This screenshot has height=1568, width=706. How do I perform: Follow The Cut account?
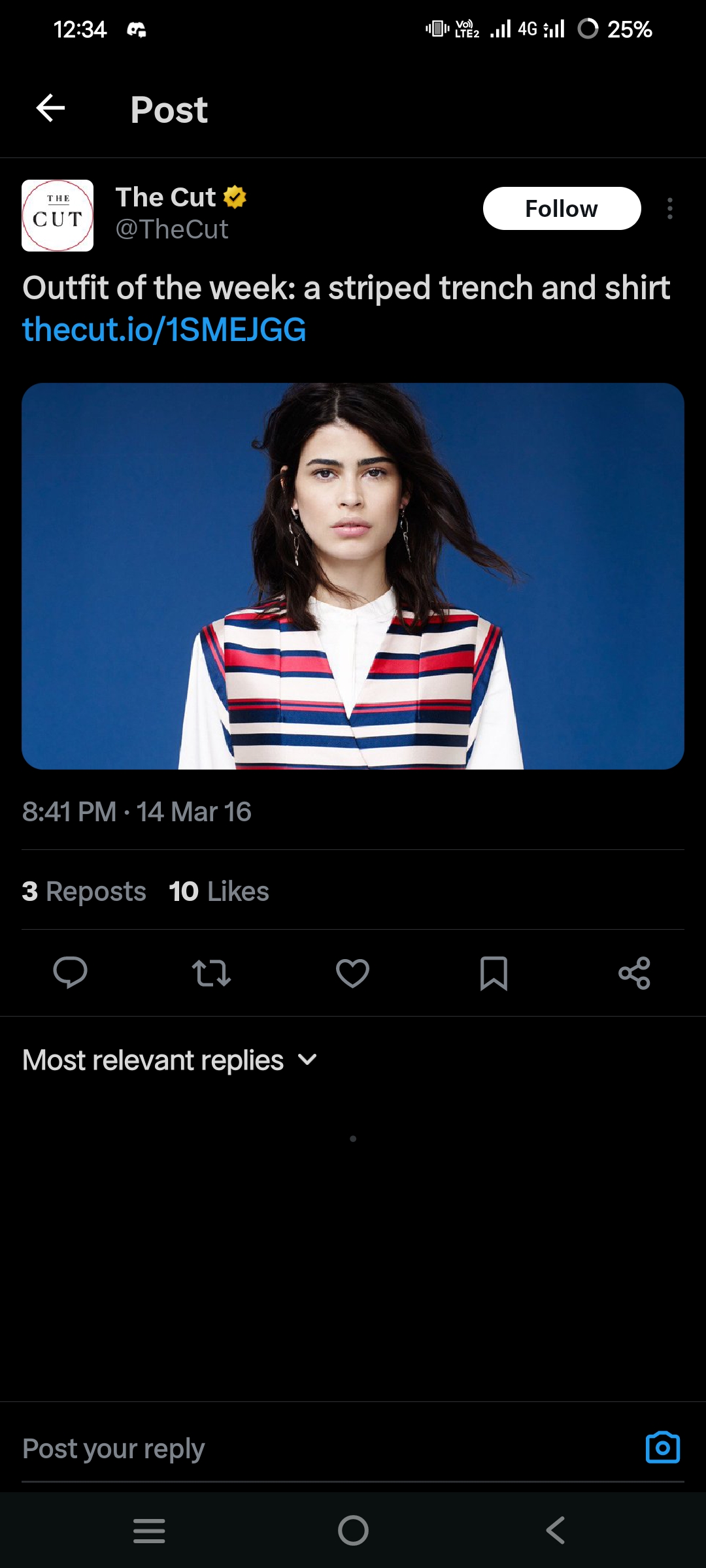click(561, 208)
